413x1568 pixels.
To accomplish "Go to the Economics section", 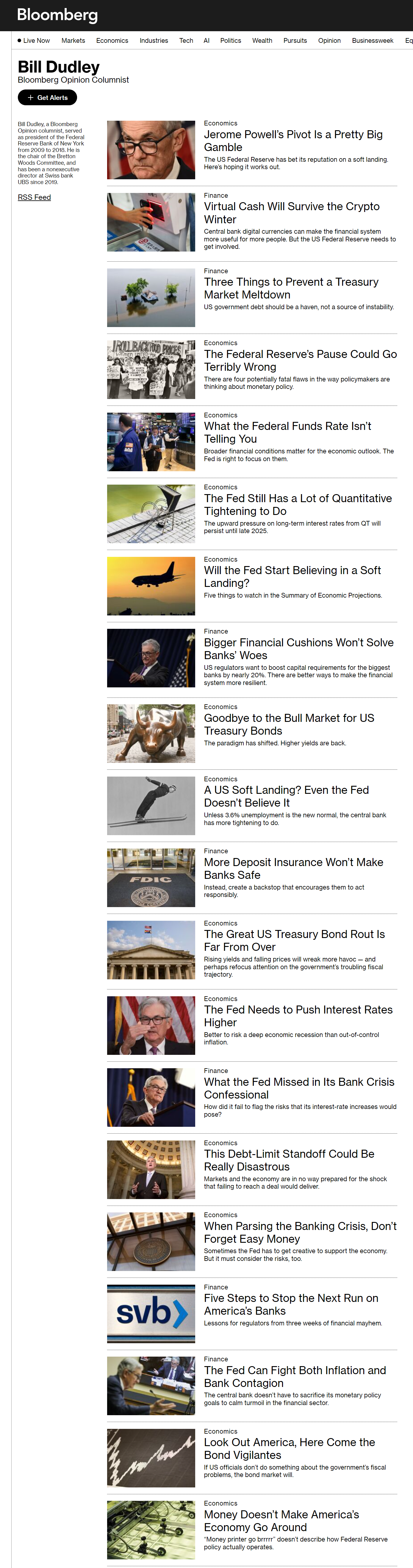I will 112,41.
